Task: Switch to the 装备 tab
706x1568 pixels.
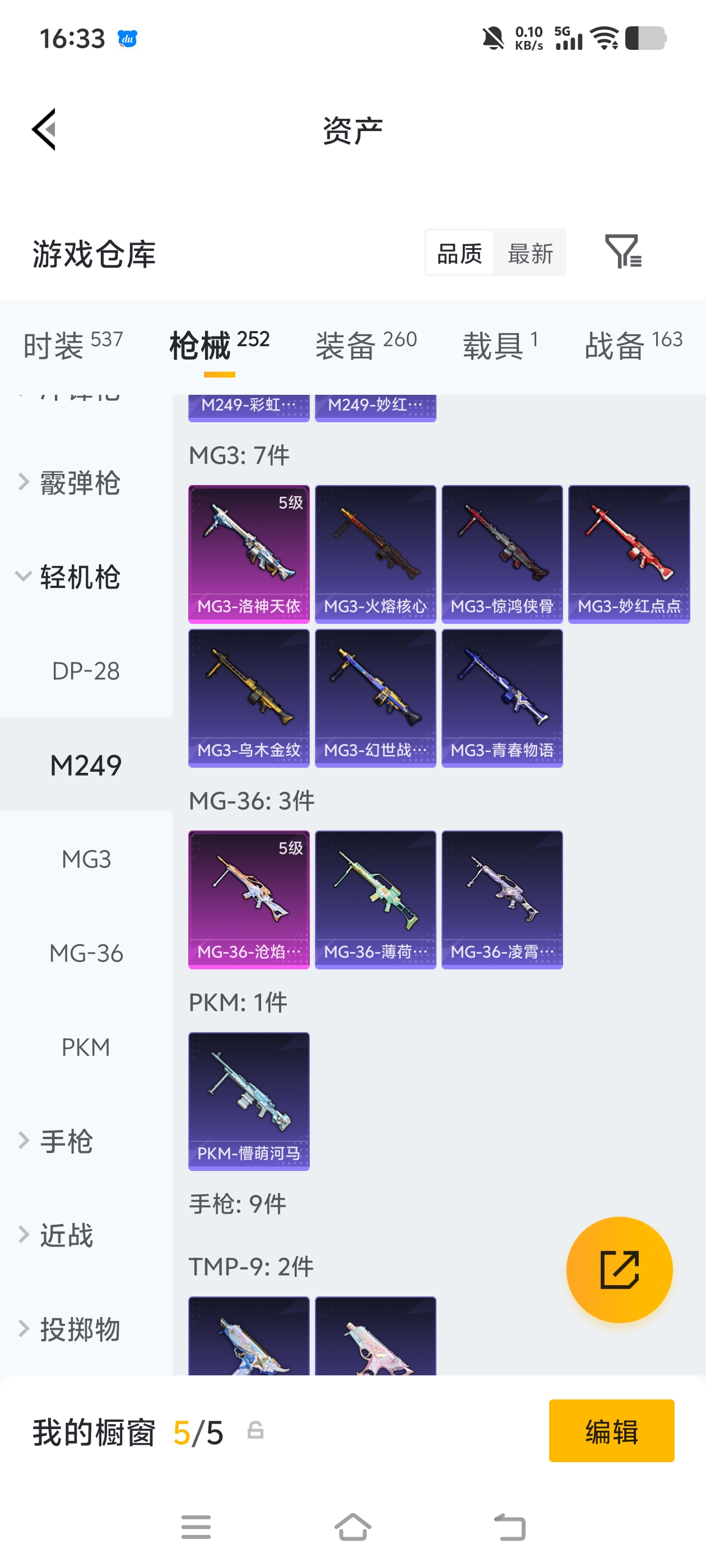Action: (366, 344)
